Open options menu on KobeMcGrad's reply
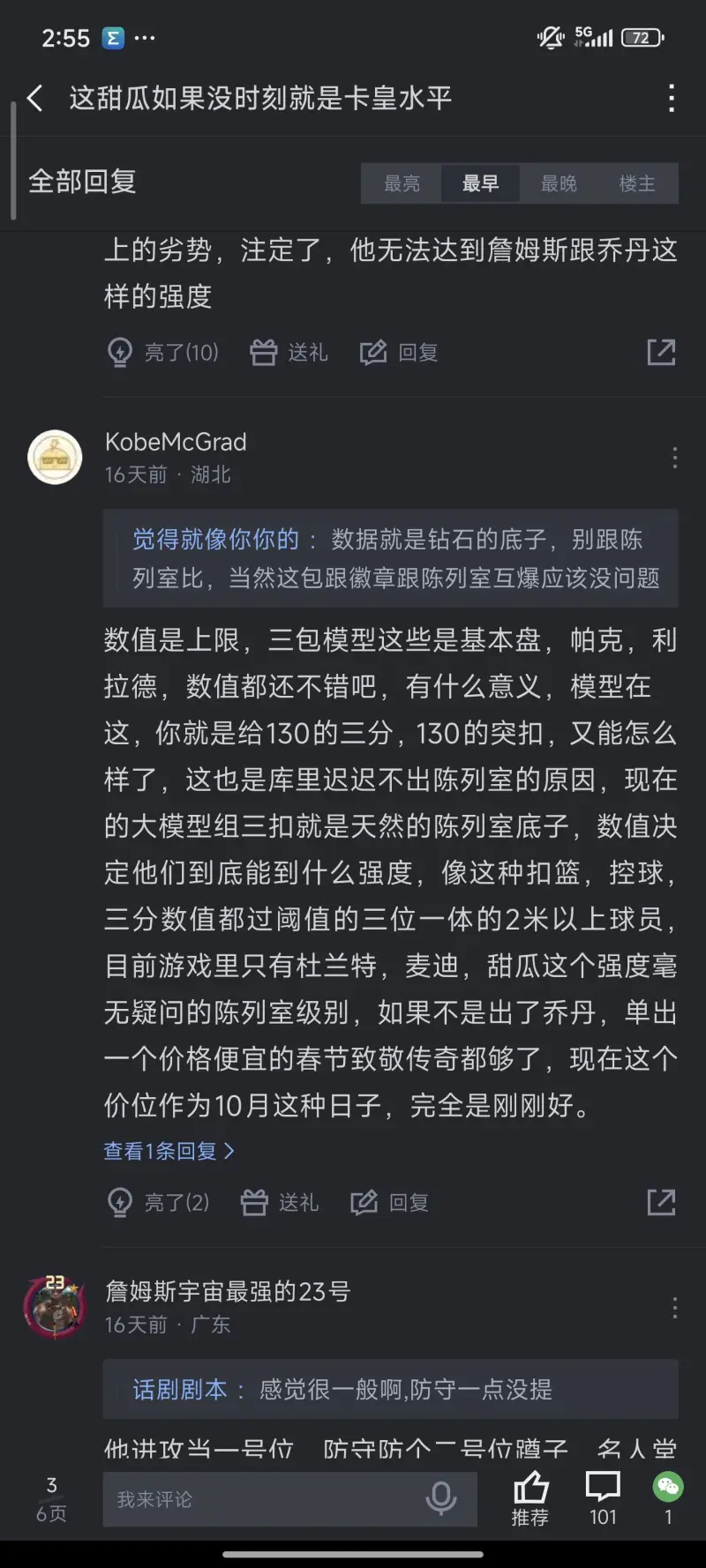706x1568 pixels. point(674,458)
